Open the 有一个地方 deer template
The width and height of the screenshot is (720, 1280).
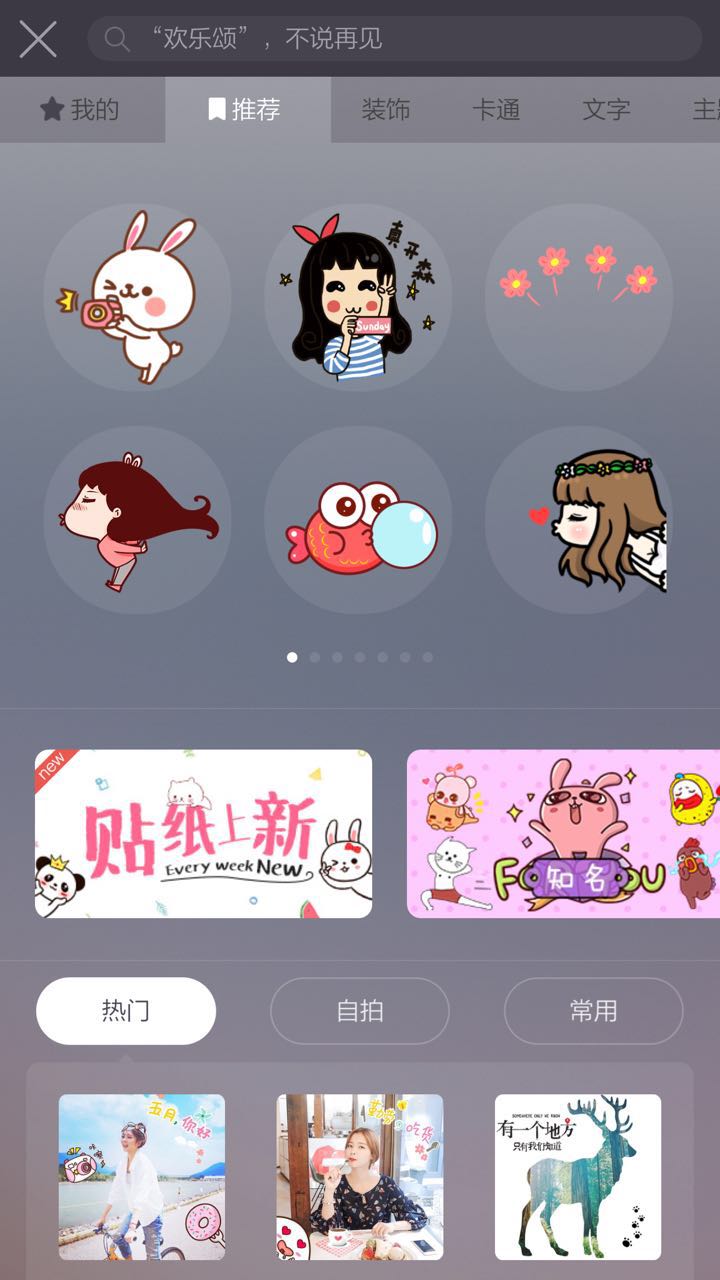point(578,1177)
